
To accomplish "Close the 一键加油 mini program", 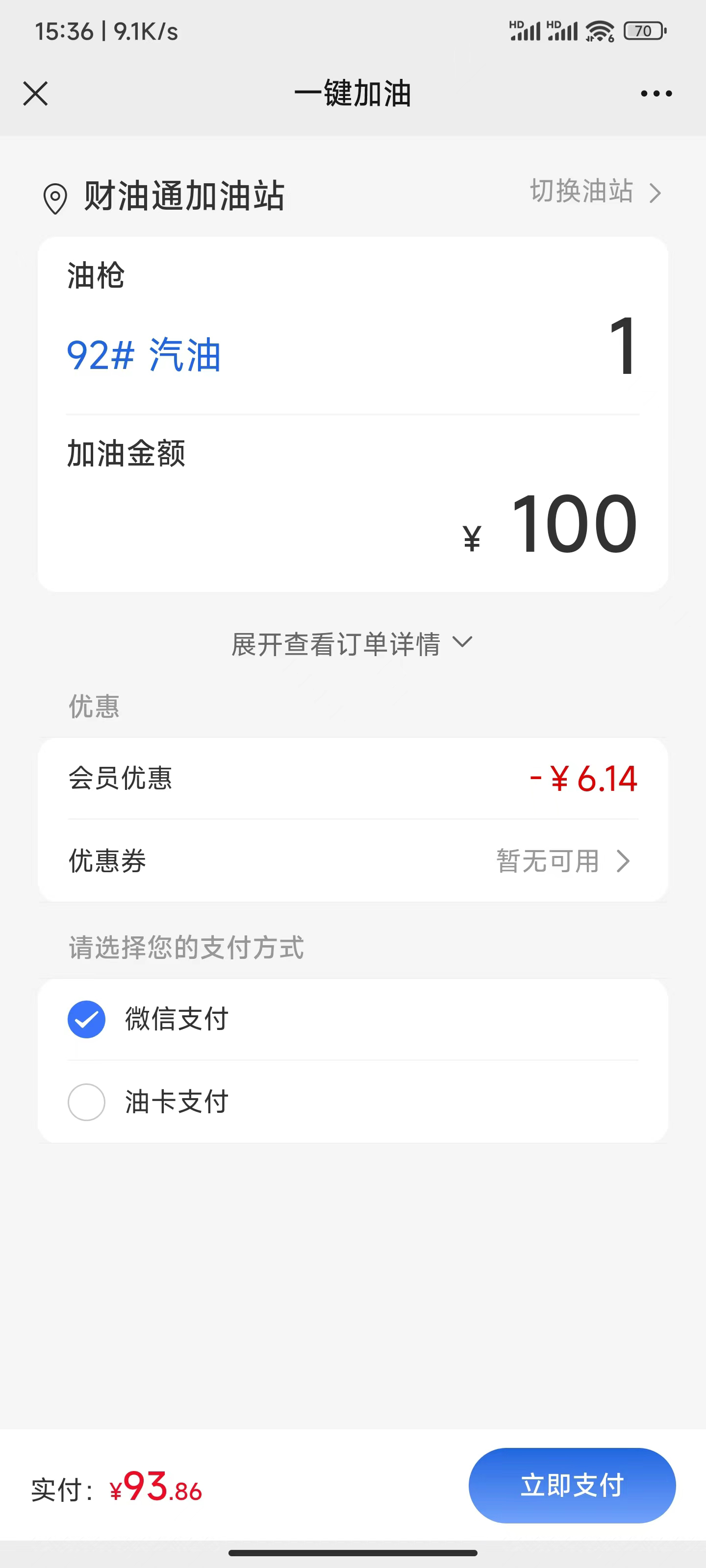I will click(x=35, y=94).
